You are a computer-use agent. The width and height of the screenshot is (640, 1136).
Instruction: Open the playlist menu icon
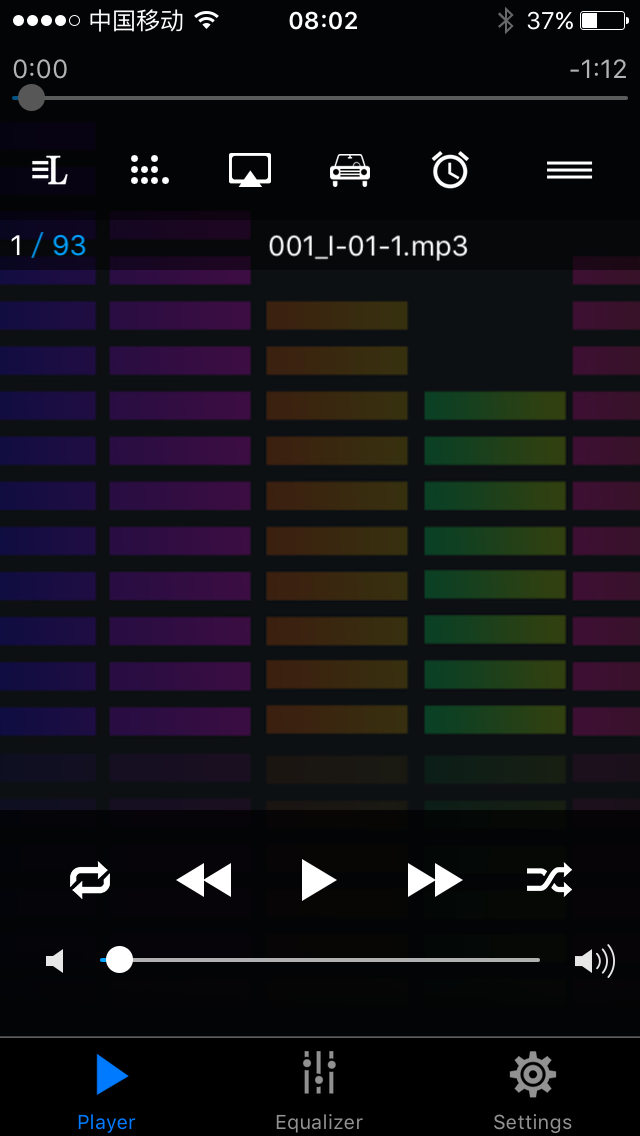coord(569,171)
